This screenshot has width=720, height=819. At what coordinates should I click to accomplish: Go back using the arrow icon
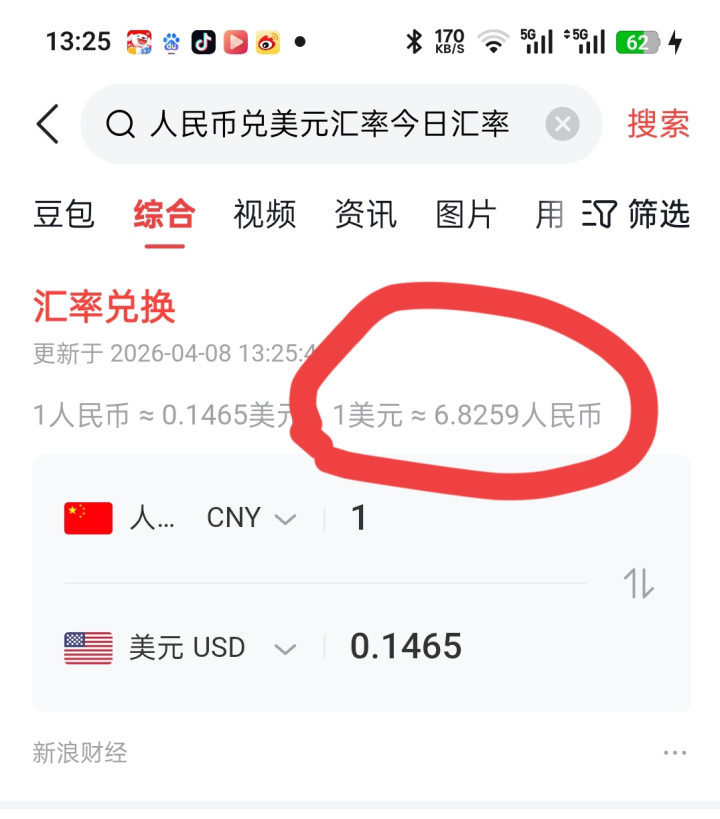point(47,124)
